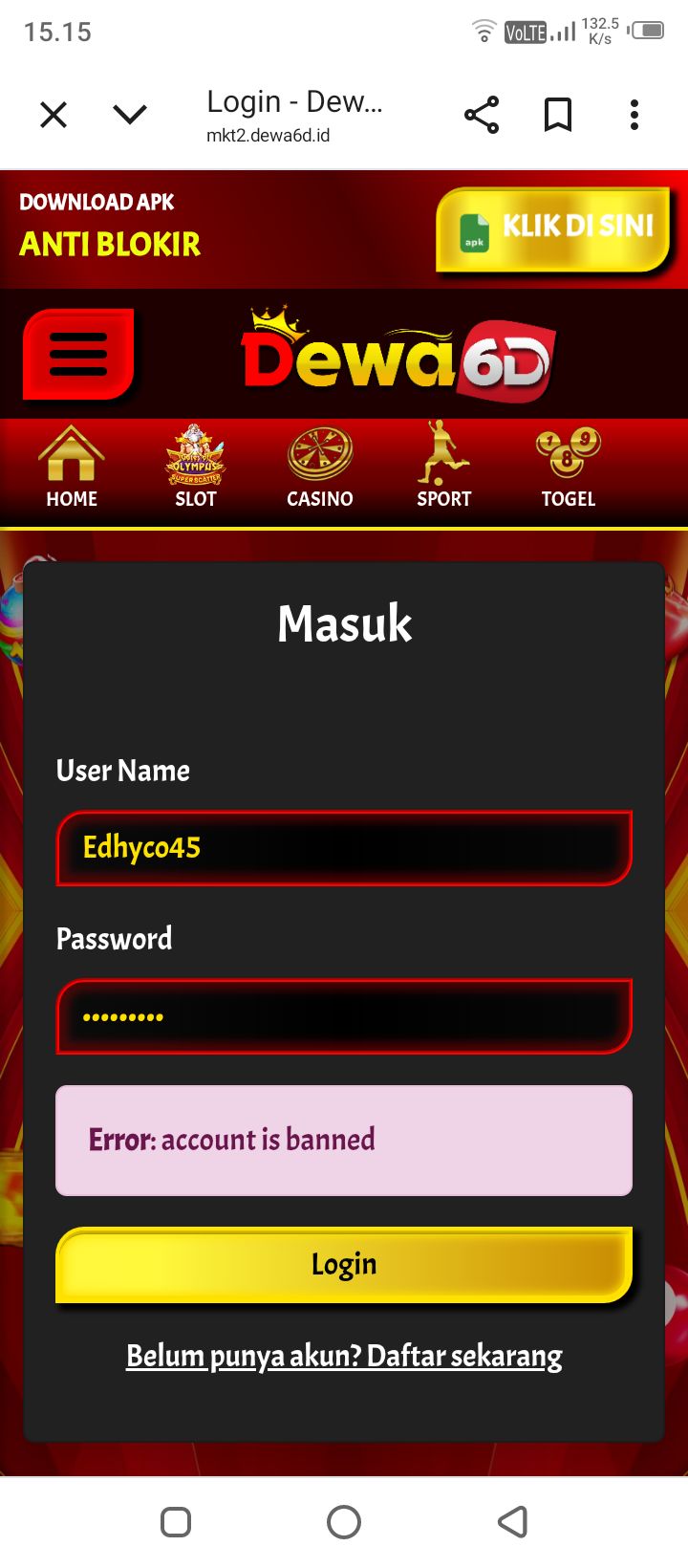Go to the HOME section
The width and height of the screenshot is (688, 1568).
click(x=72, y=468)
